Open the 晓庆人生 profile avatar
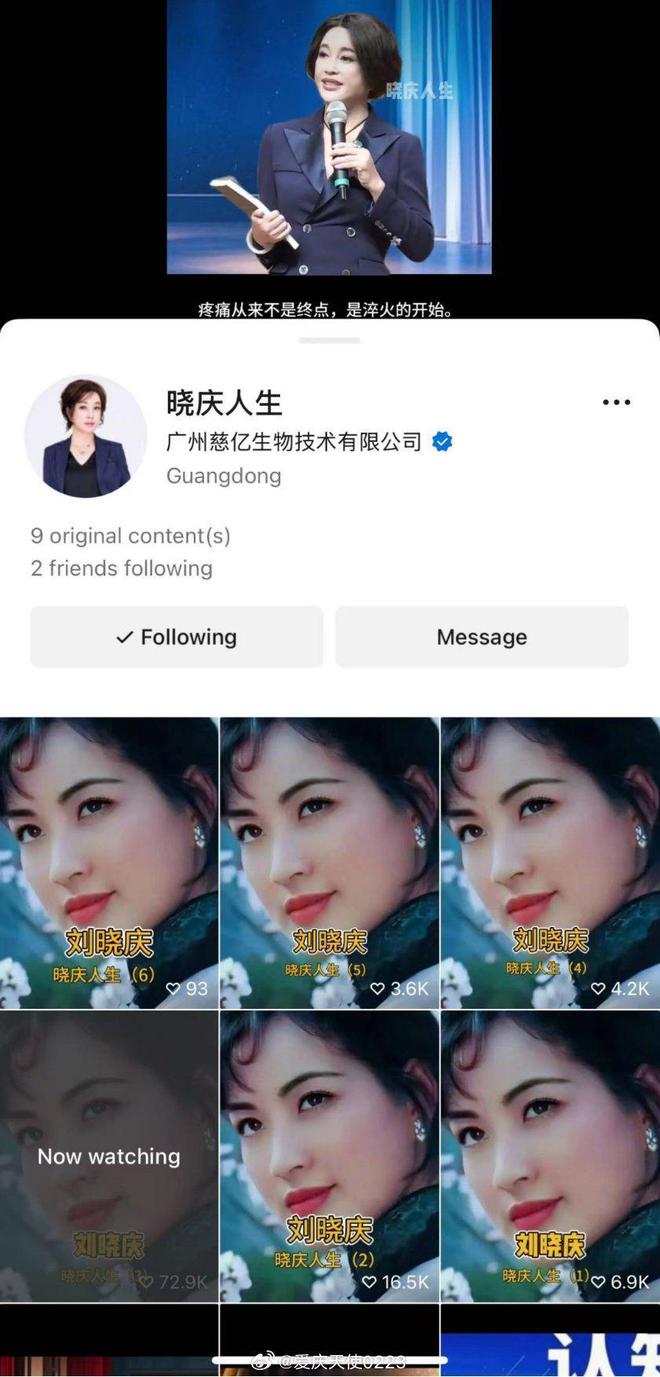This screenshot has height=1377, width=660. click(85, 437)
